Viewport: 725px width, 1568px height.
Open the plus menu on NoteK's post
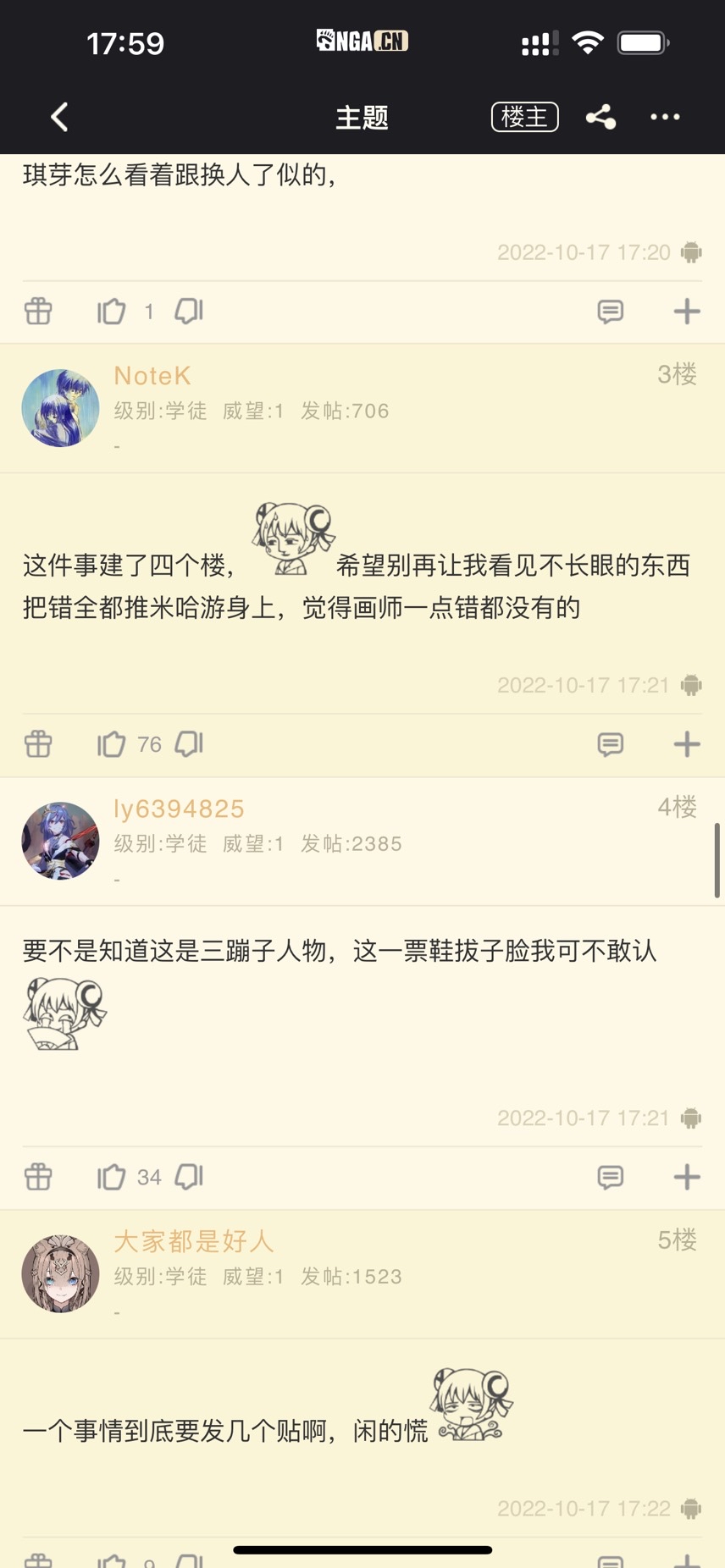coord(686,744)
